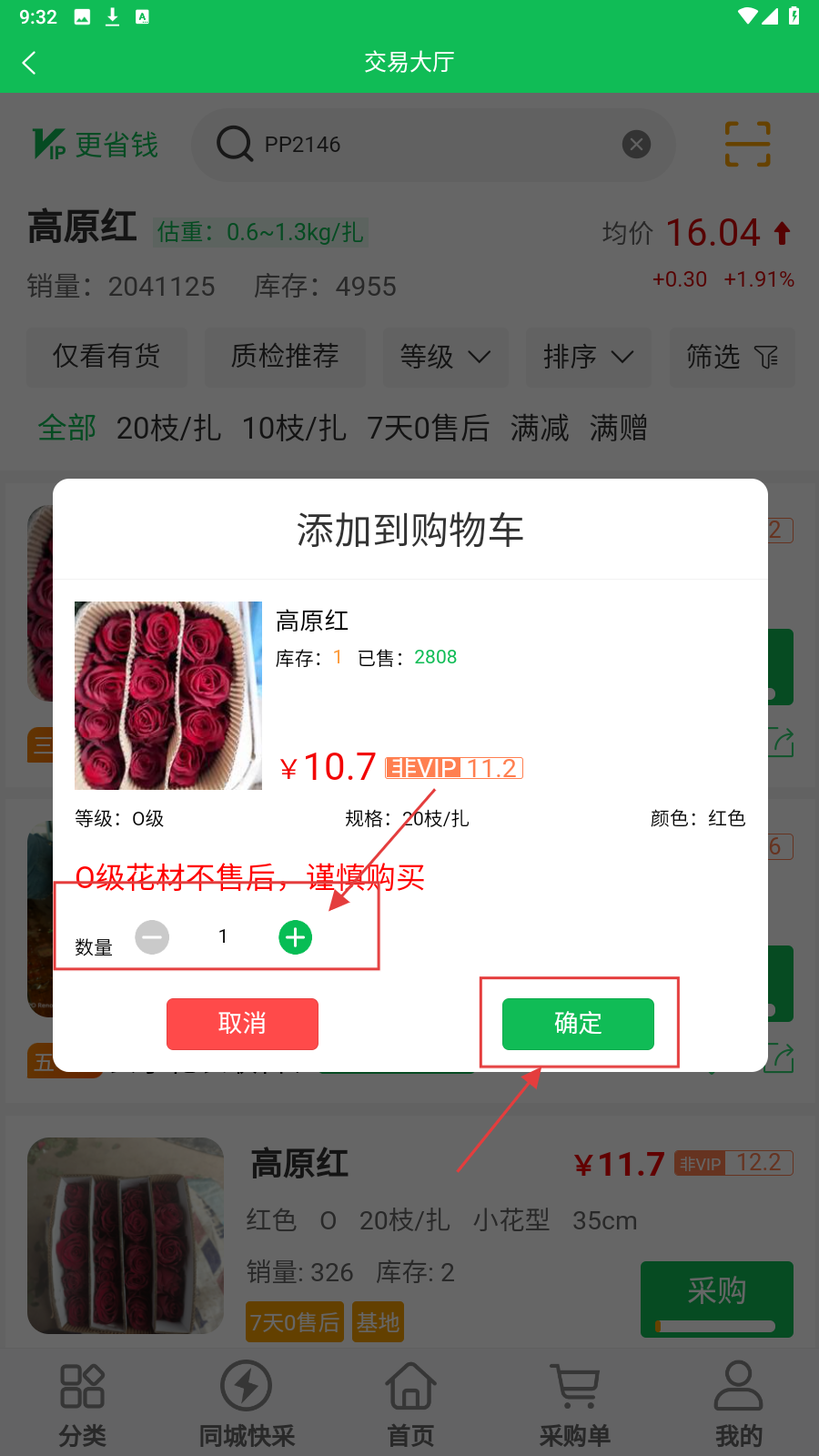Open the 采购单 cart tab

coord(574,1404)
